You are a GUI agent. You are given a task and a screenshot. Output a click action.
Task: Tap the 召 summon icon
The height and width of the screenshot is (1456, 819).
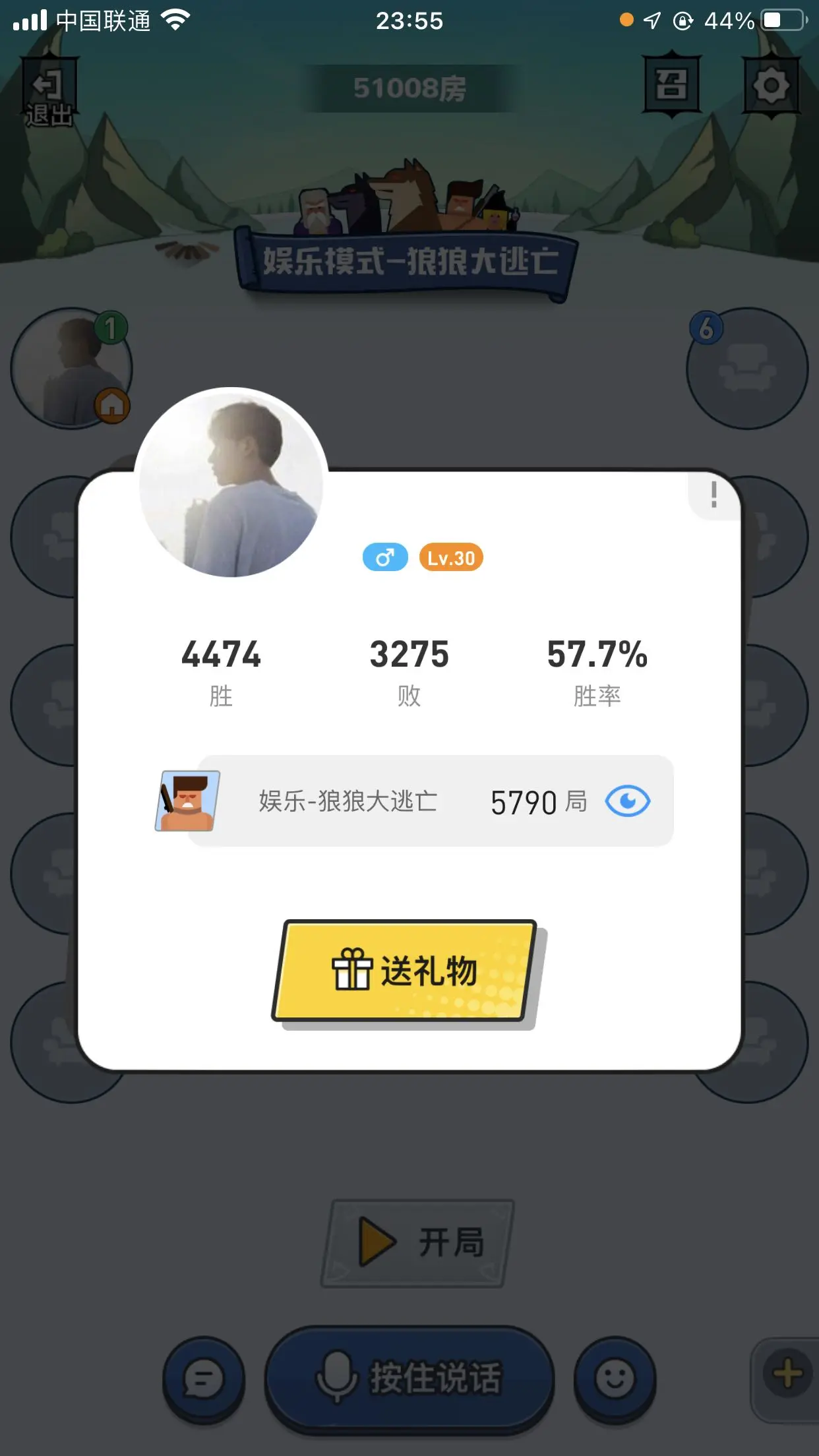[x=671, y=85]
